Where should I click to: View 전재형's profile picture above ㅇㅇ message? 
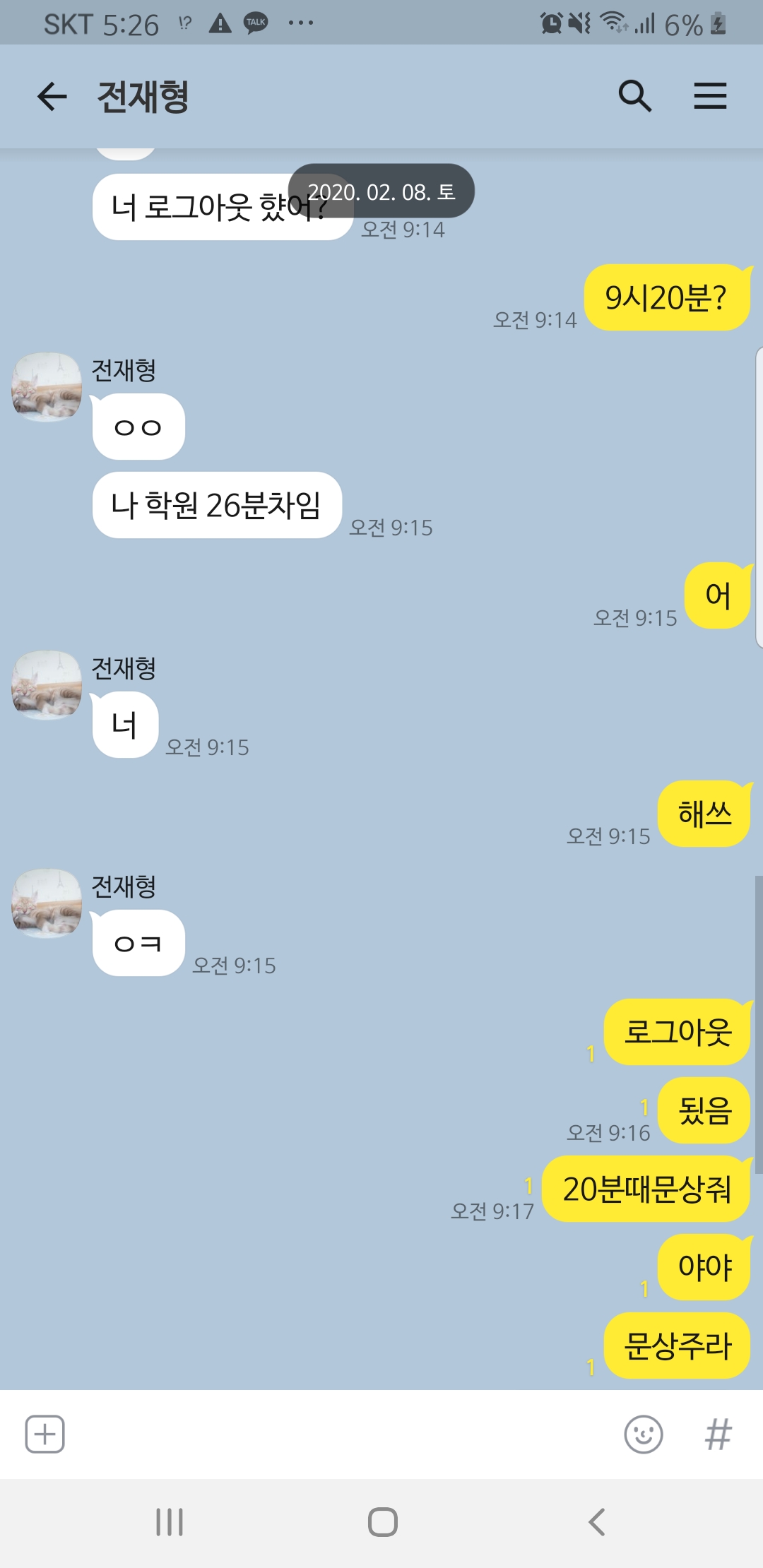tap(47, 388)
